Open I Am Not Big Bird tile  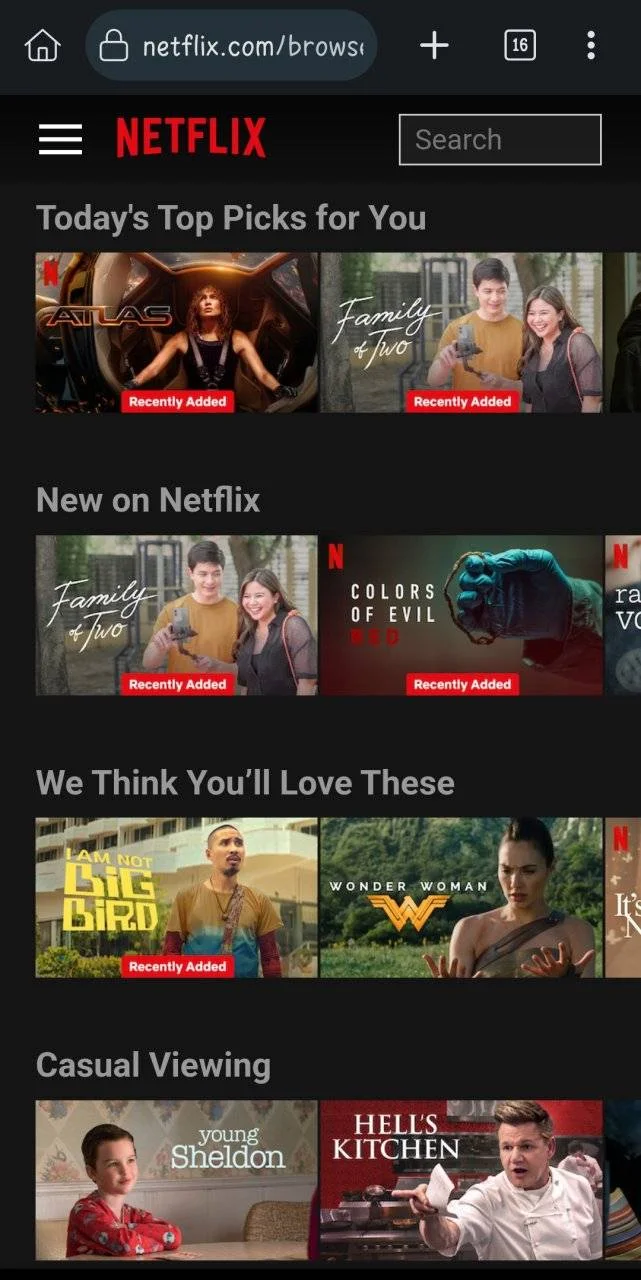click(177, 898)
